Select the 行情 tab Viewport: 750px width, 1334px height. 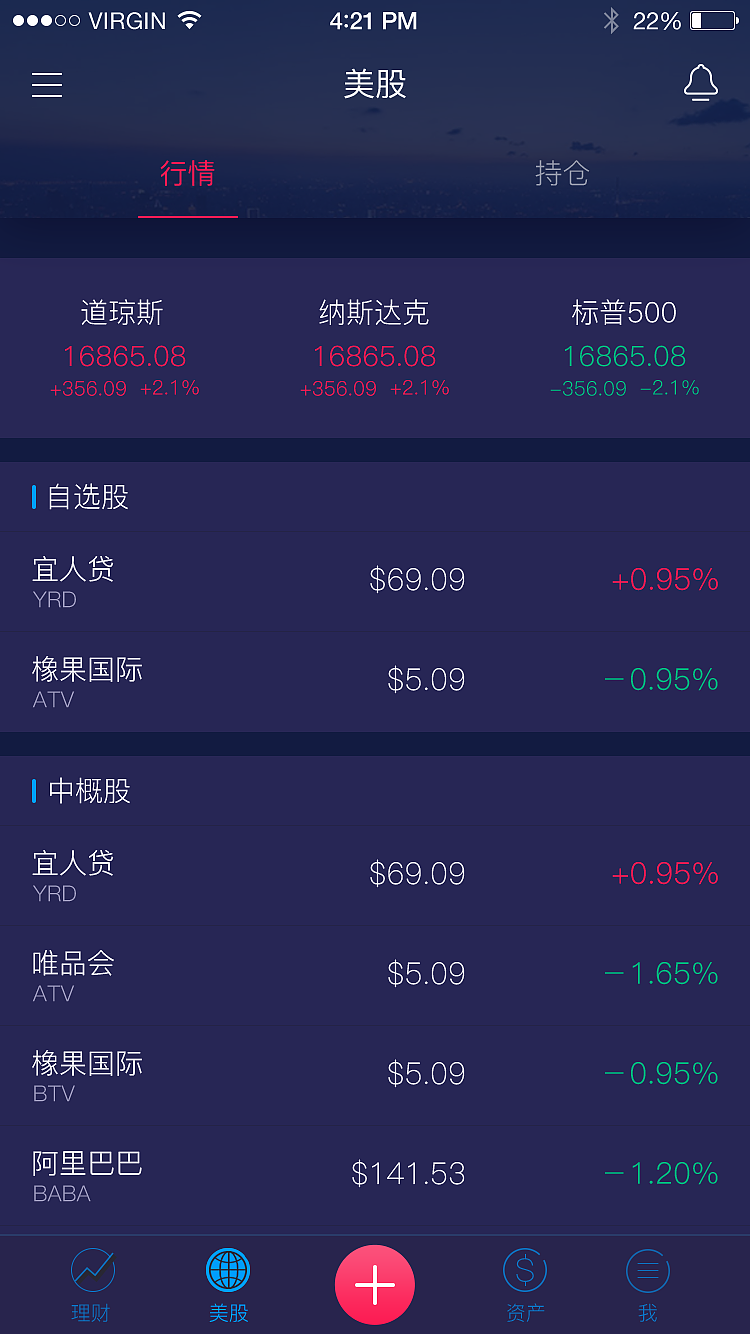[x=187, y=174]
